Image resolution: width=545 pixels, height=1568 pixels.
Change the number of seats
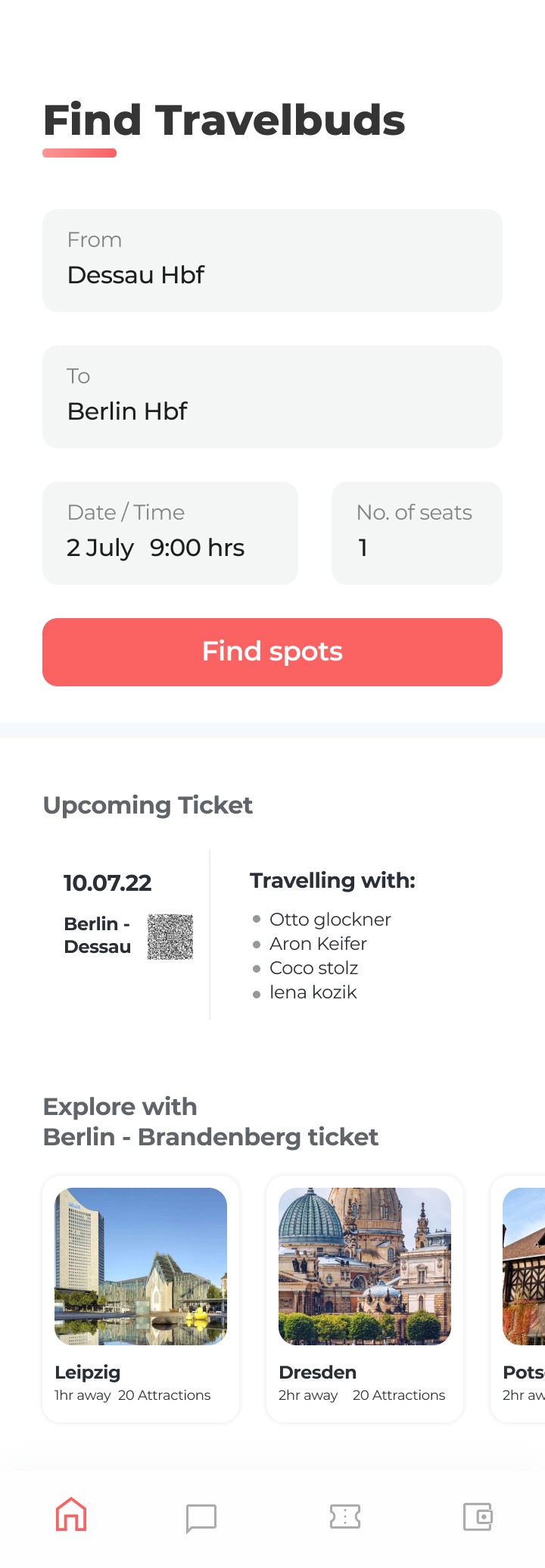[416, 533]
